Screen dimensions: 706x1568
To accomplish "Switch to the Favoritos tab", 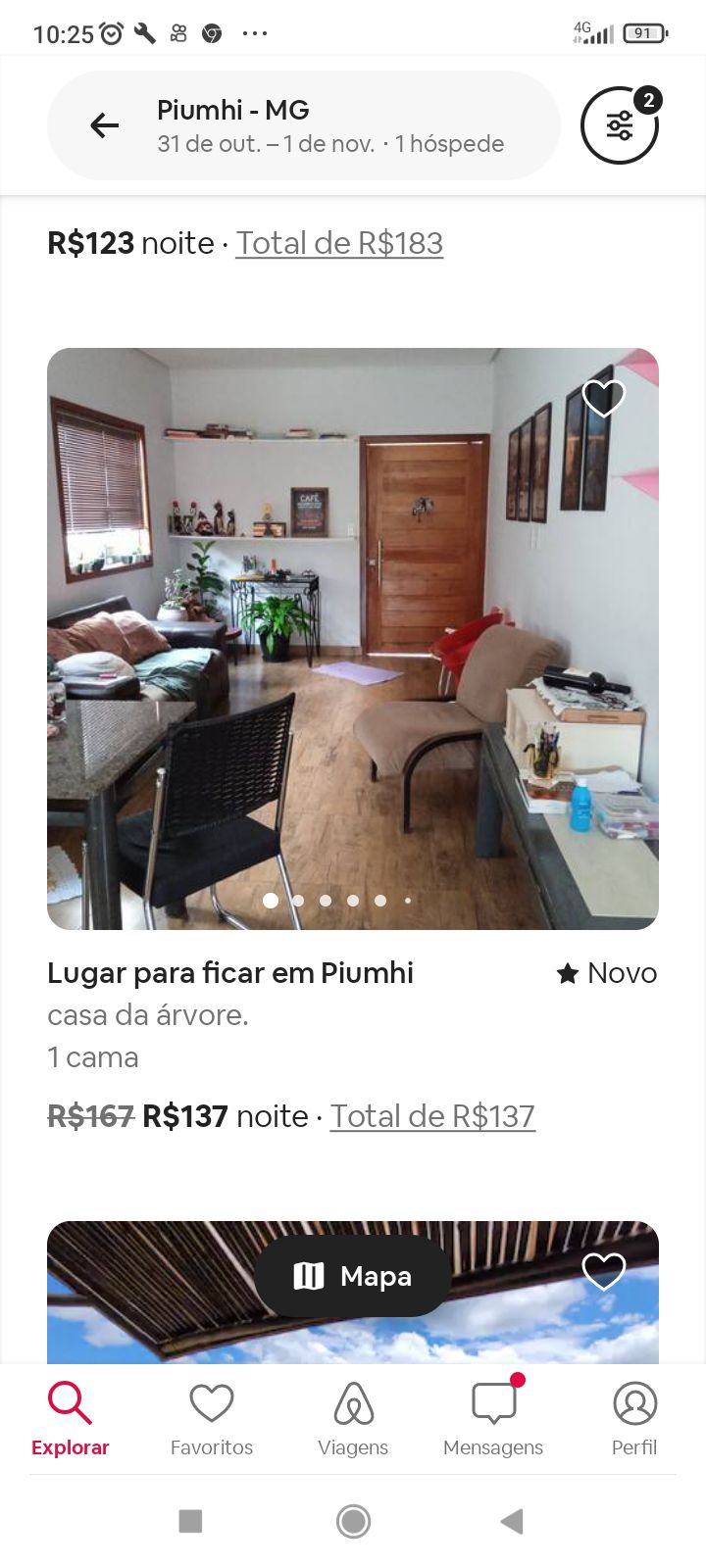I will pos(212,1418).
